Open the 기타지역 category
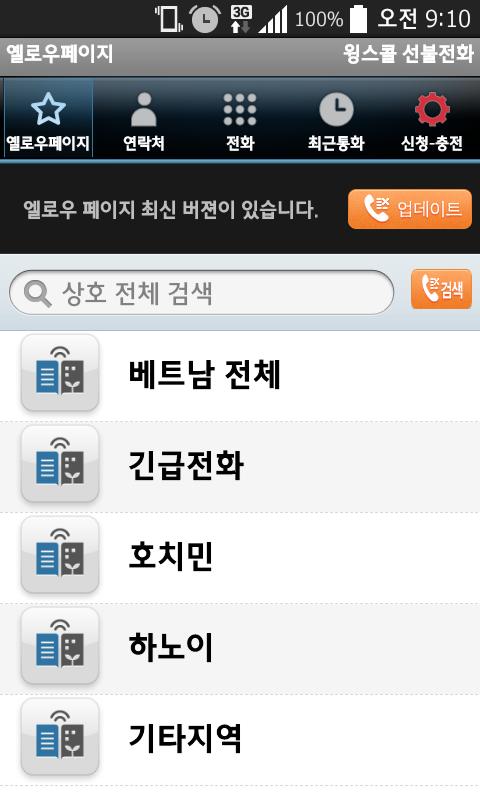This screenshot has height=800, width=480. [240, 739]
